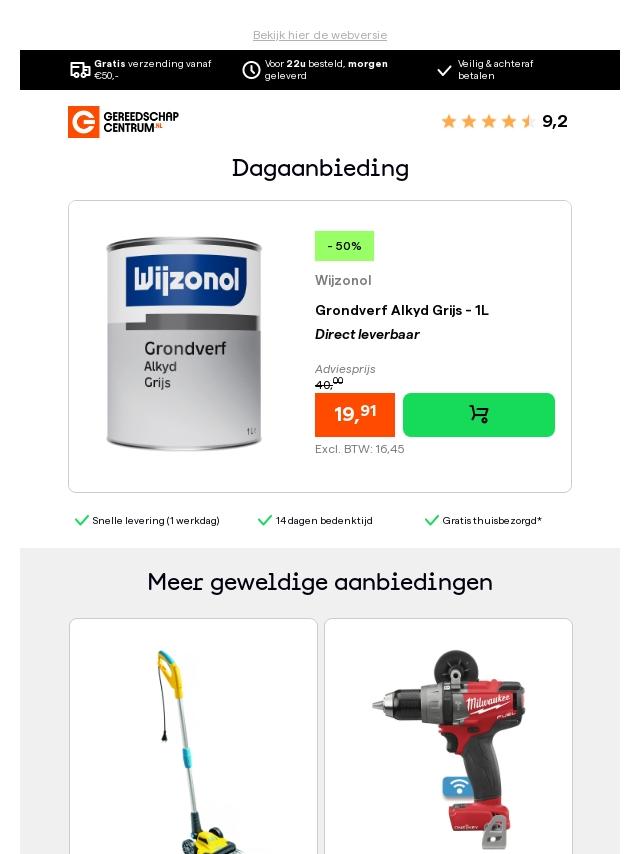The height and width of the screenshot is (854, 640).
Task: Open the Grondverf Alkyd Grijs - 1L title
Action: [402, 310]
